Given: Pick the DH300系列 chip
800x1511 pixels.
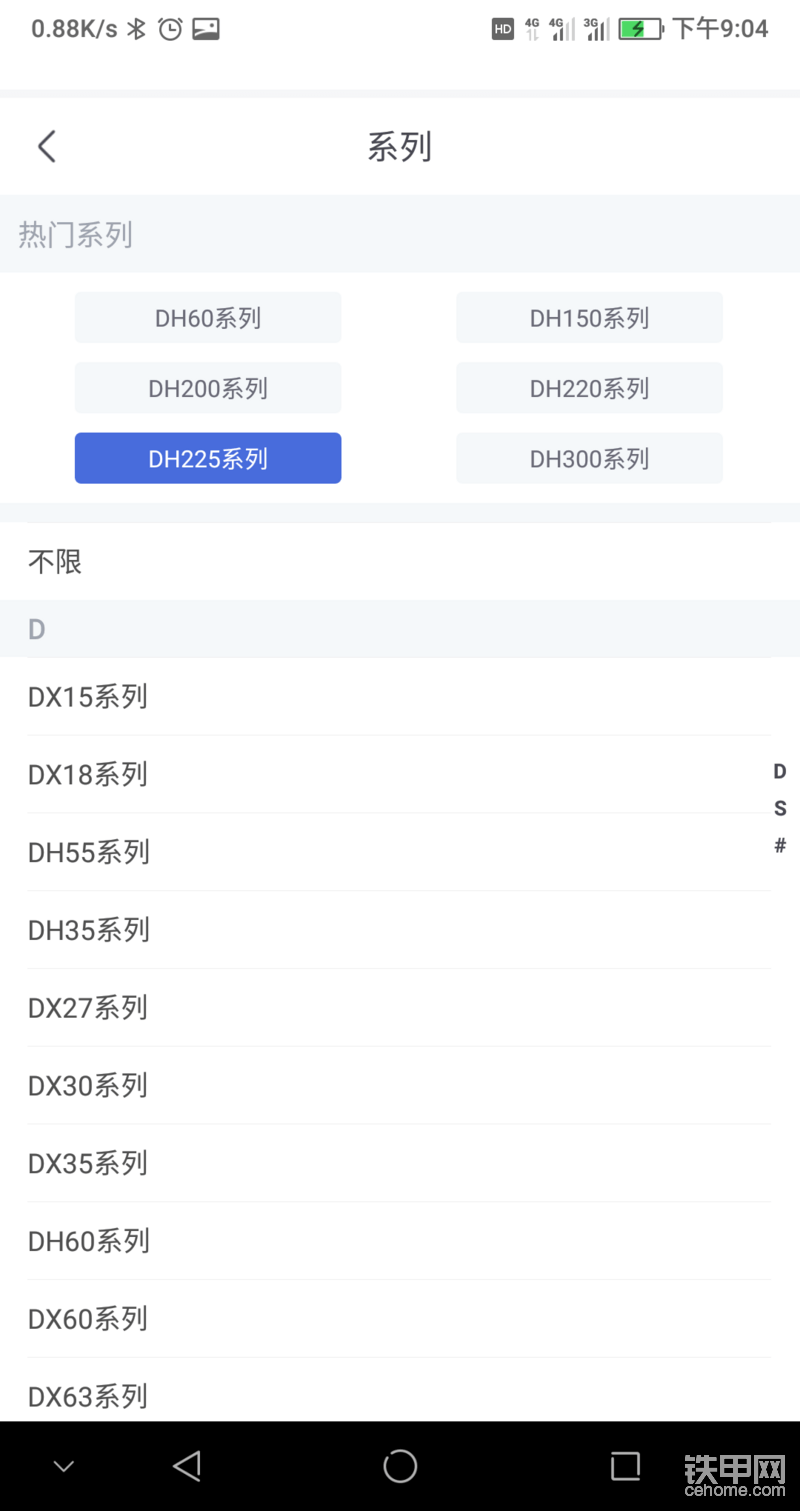Looking at the screenshot, I should (590, 458).
